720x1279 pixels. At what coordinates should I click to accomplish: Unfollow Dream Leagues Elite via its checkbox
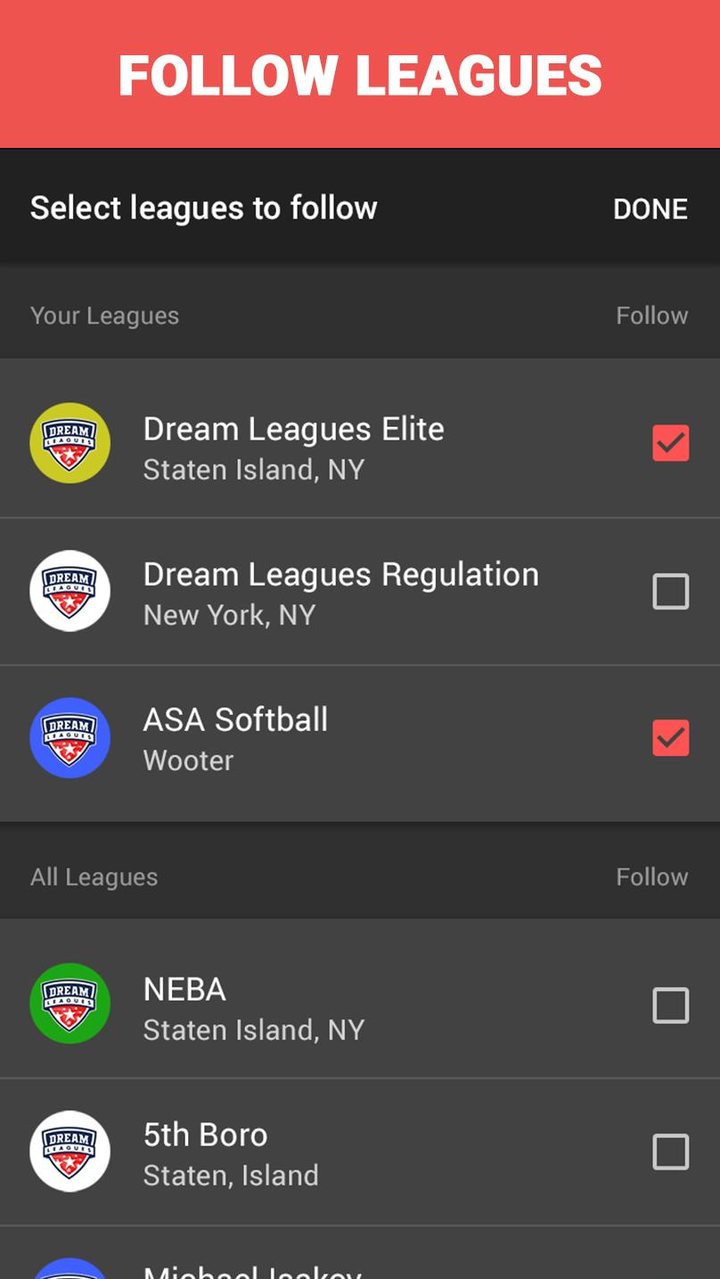pos(671,443)
